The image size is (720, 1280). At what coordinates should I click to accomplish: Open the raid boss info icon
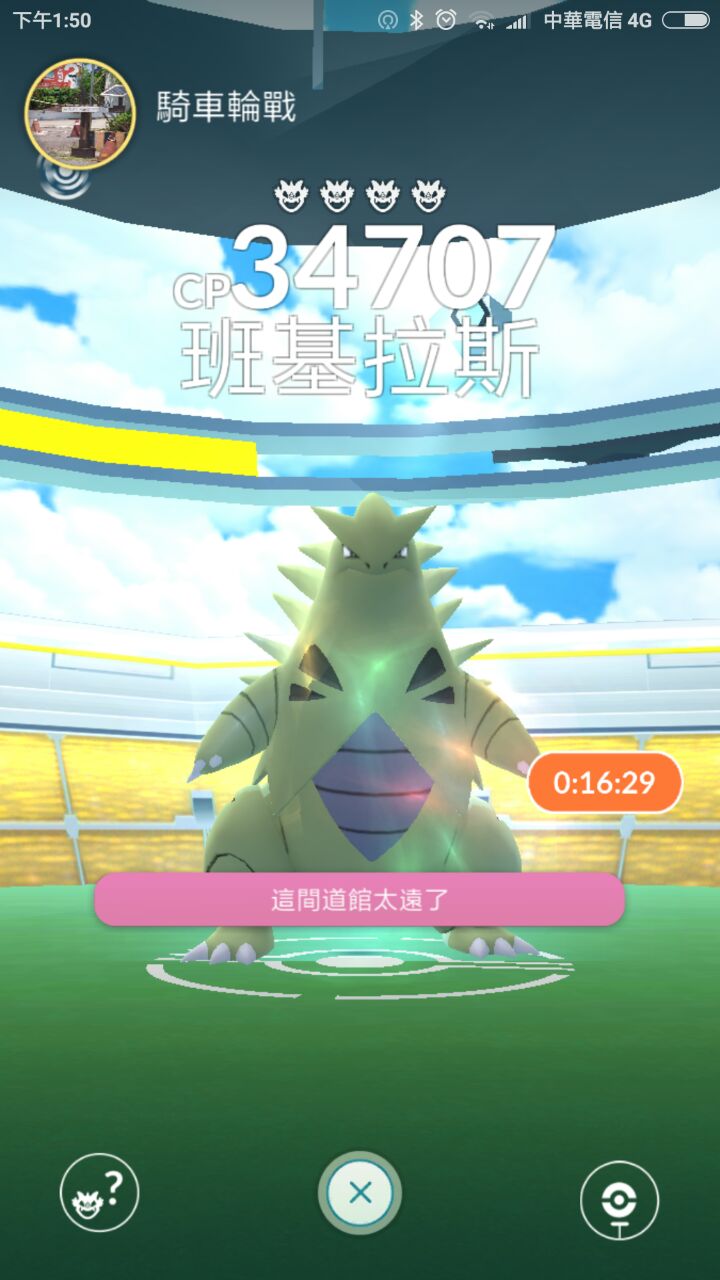pyautogui.click(x=99, y=1192)
